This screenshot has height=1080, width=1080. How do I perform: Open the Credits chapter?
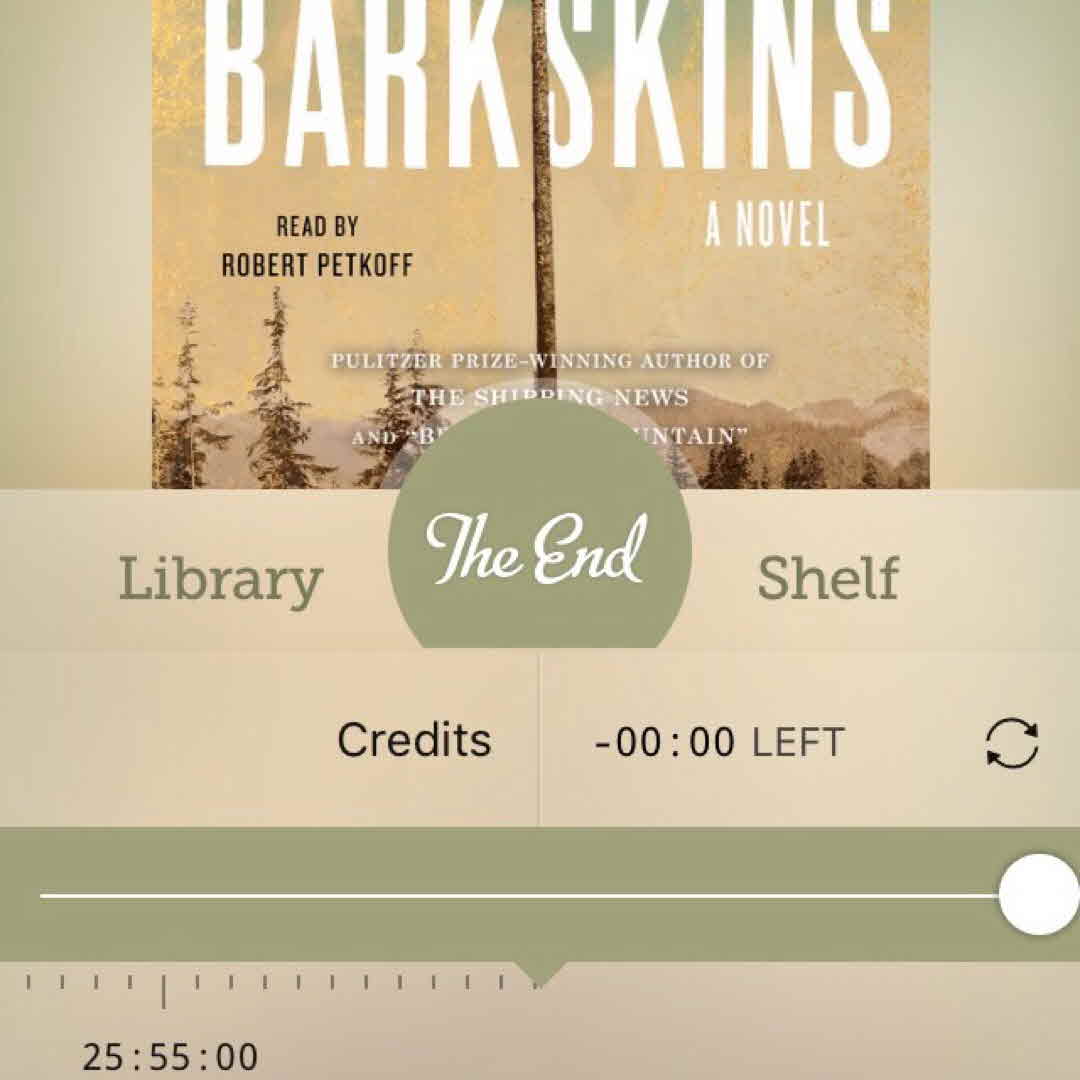coord(413,741)
